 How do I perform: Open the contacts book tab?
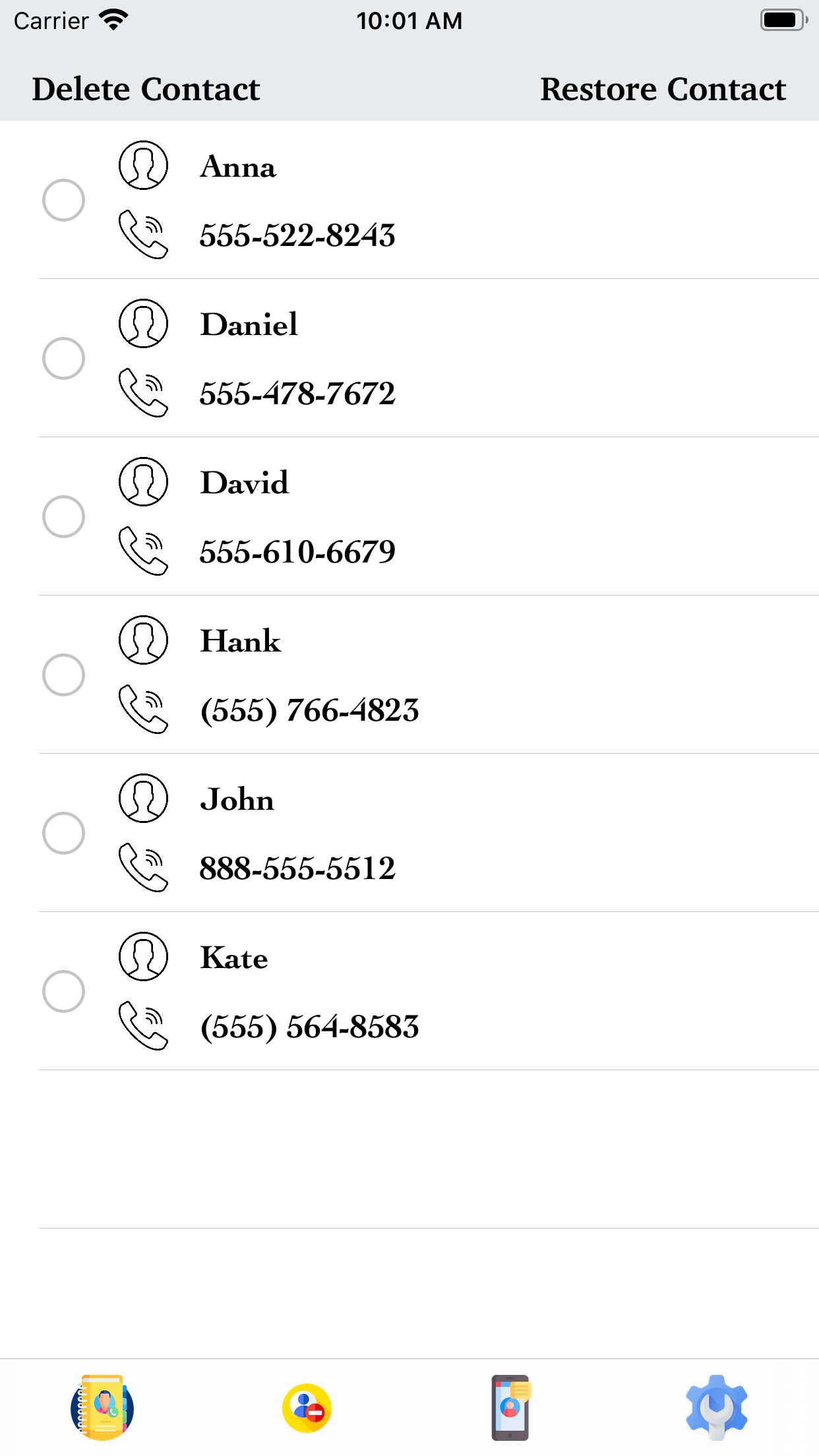pyautogui.click(x=102, y=1407)
